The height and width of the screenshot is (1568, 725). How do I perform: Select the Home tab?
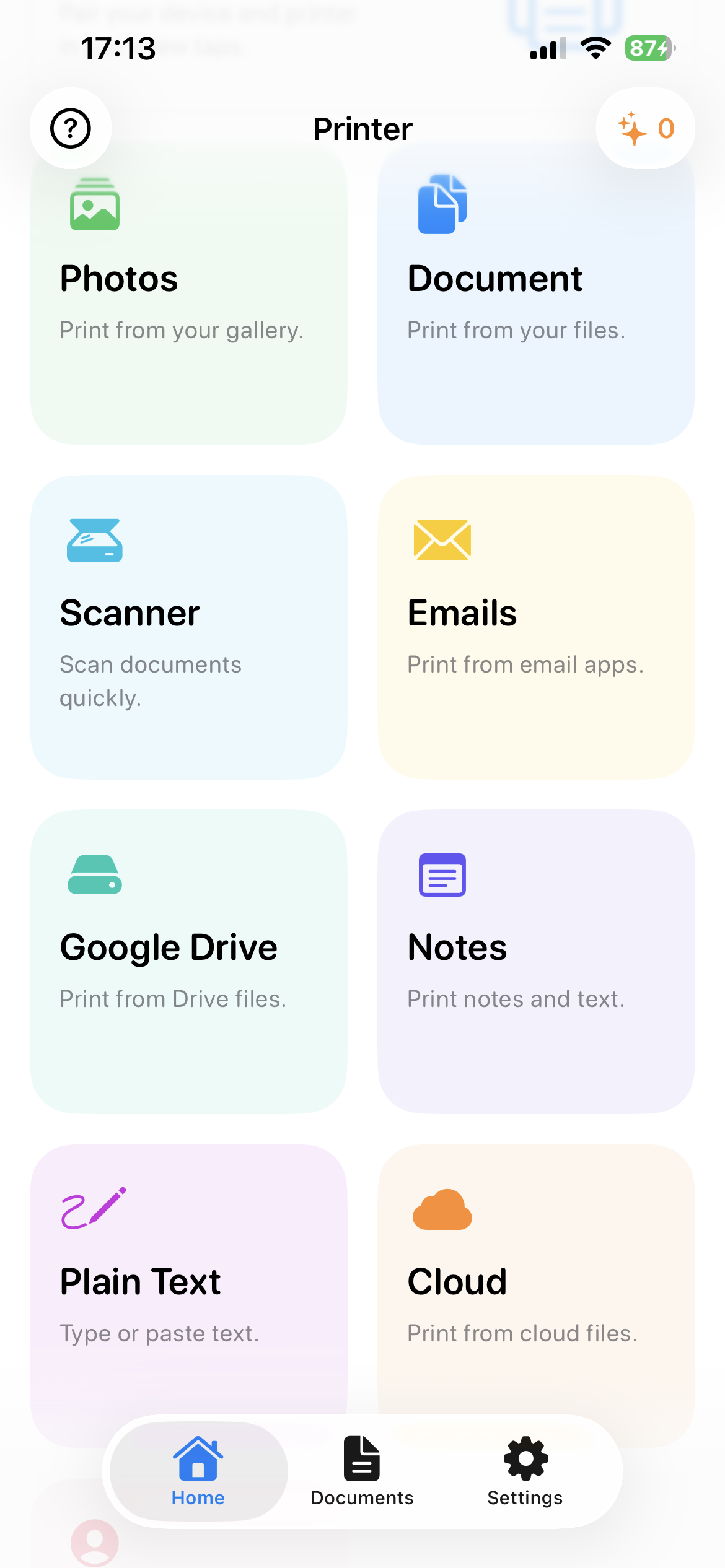pyautogui.click(x=197, y=1473)
